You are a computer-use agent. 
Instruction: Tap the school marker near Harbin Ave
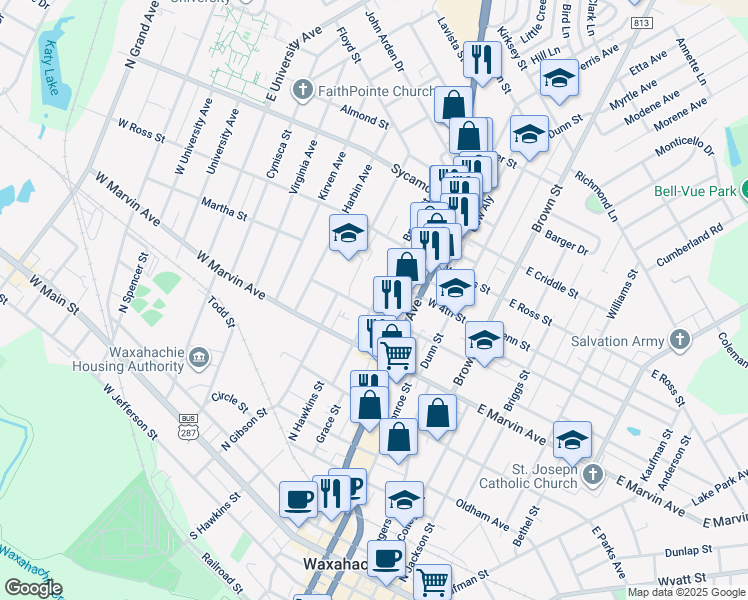pos(348,234)
